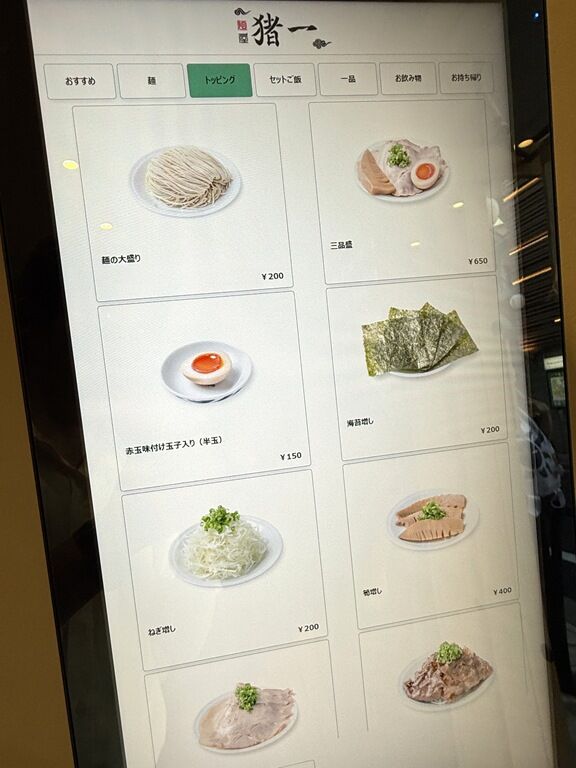Image resolution: width=576 pixels, height=768 pixels.
Task: Switch to the お飲み物 tab
Action: (x=408, y=78)
